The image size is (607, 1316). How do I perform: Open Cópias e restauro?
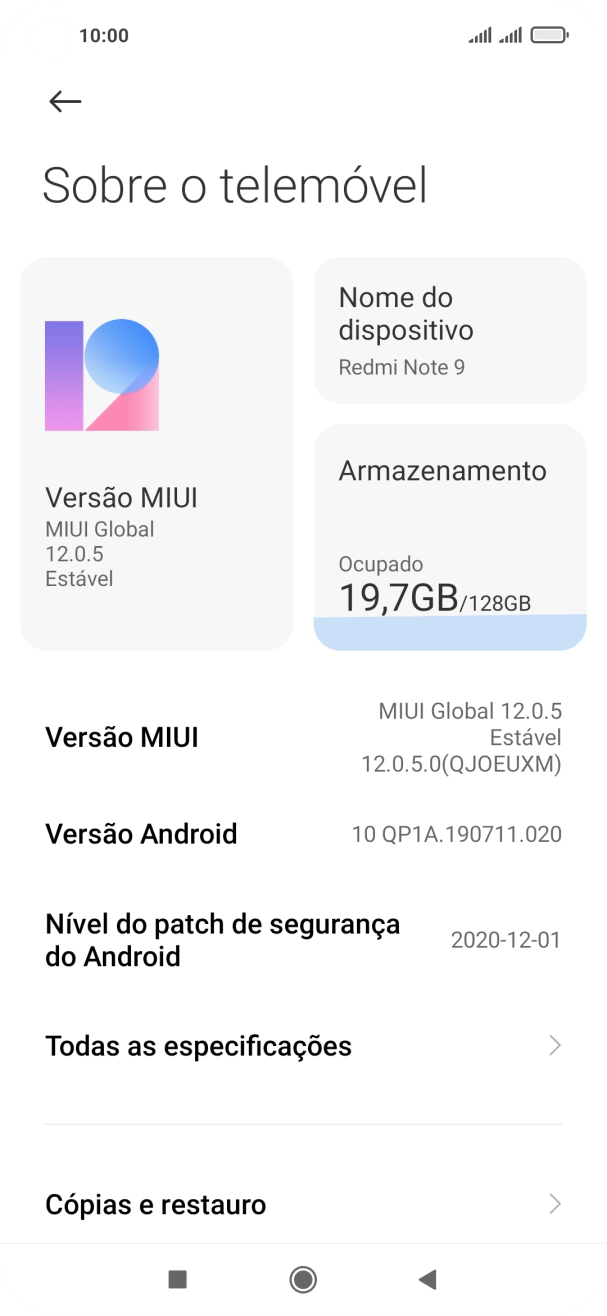click(x=303, y=1204)
